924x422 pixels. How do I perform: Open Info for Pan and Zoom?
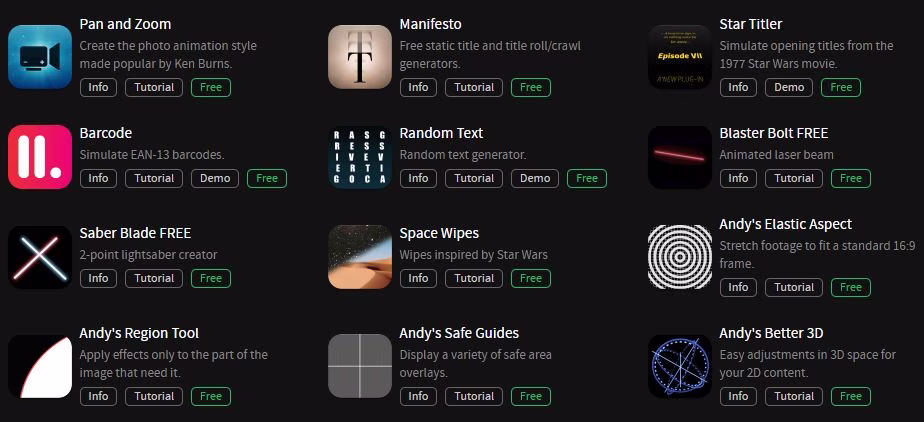(x=98, y=87)
